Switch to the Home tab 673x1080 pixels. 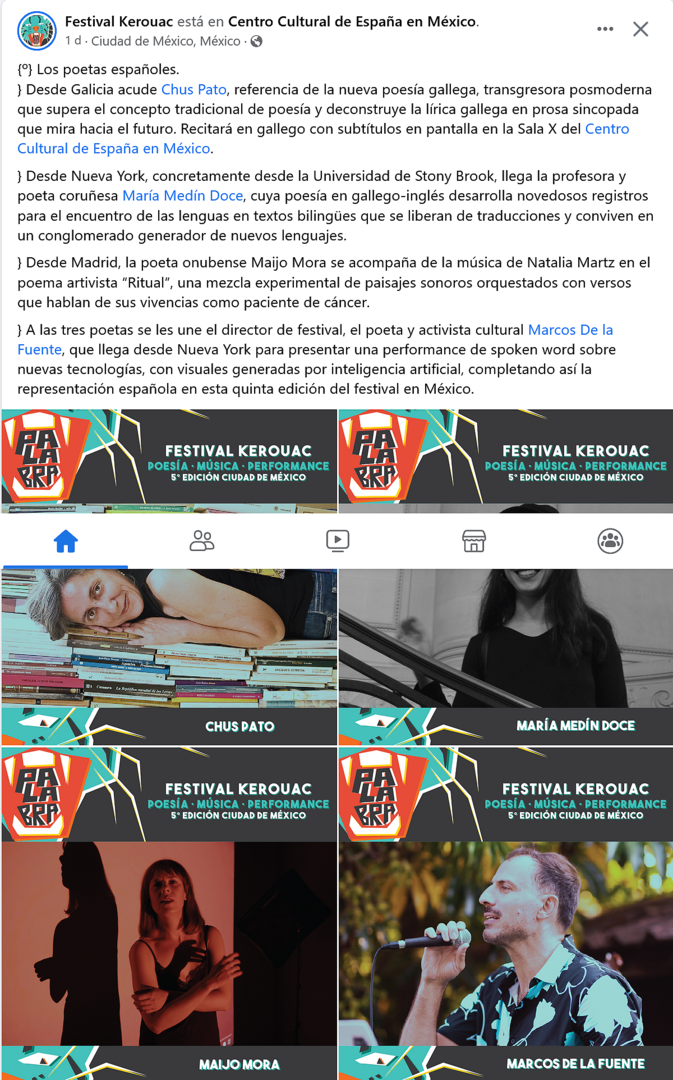pos(66,541)
